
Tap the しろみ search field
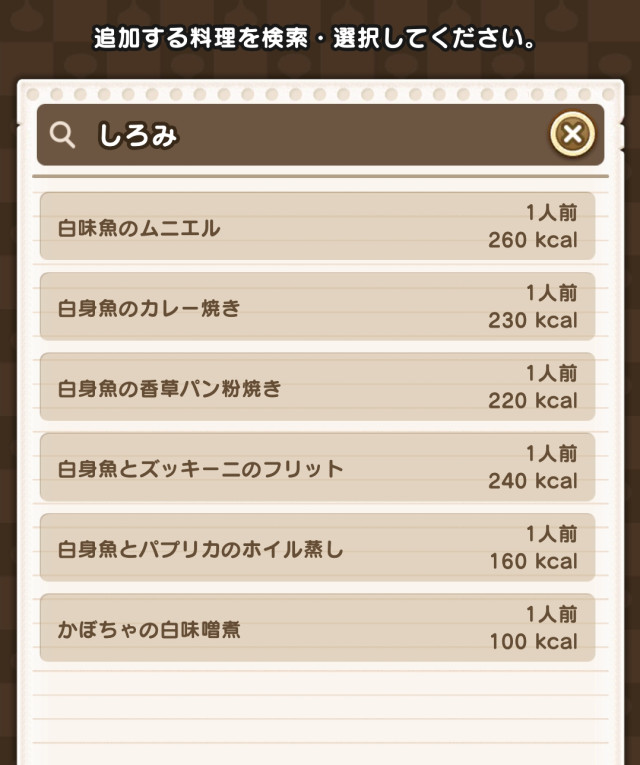(300, 135)
